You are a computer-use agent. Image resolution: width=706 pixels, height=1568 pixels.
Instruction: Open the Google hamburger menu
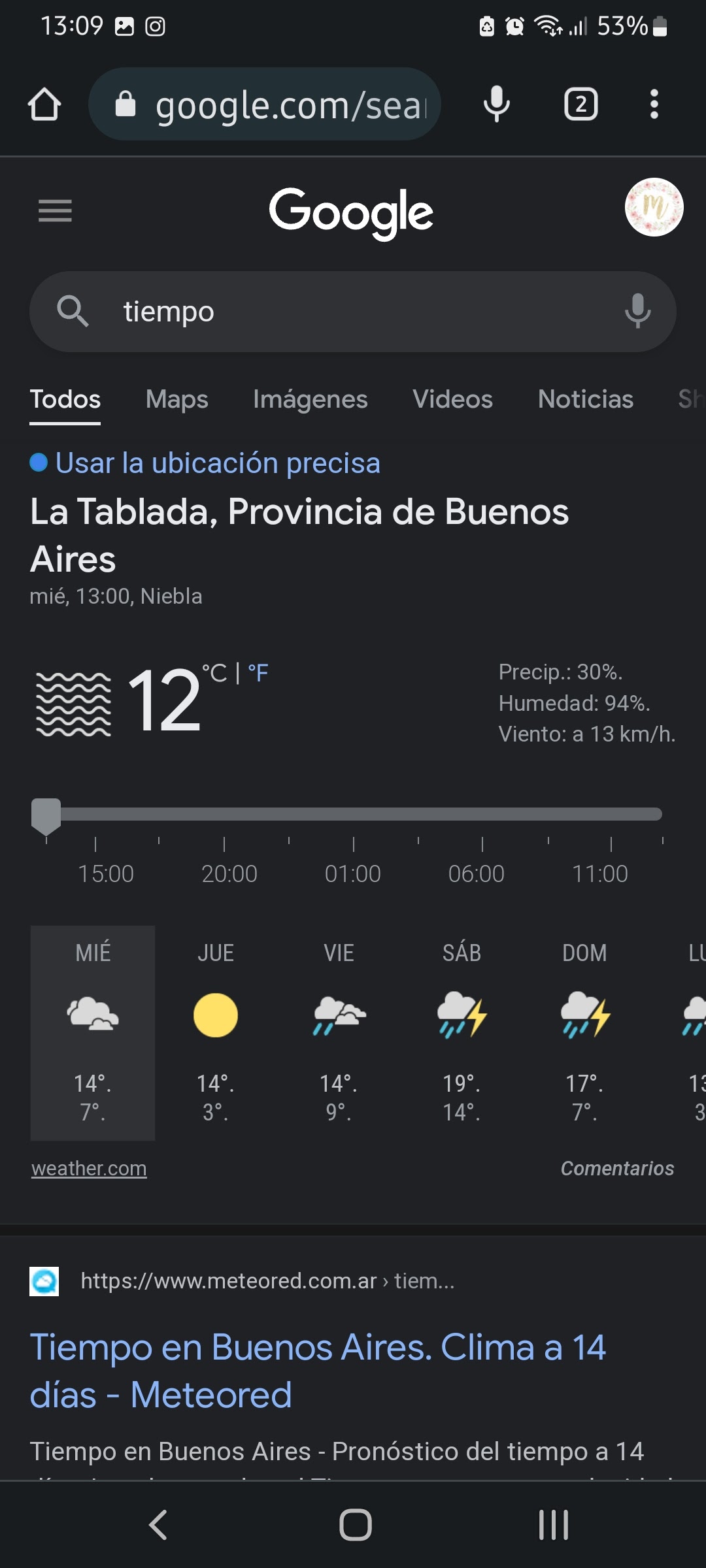(x=55, y=210)
